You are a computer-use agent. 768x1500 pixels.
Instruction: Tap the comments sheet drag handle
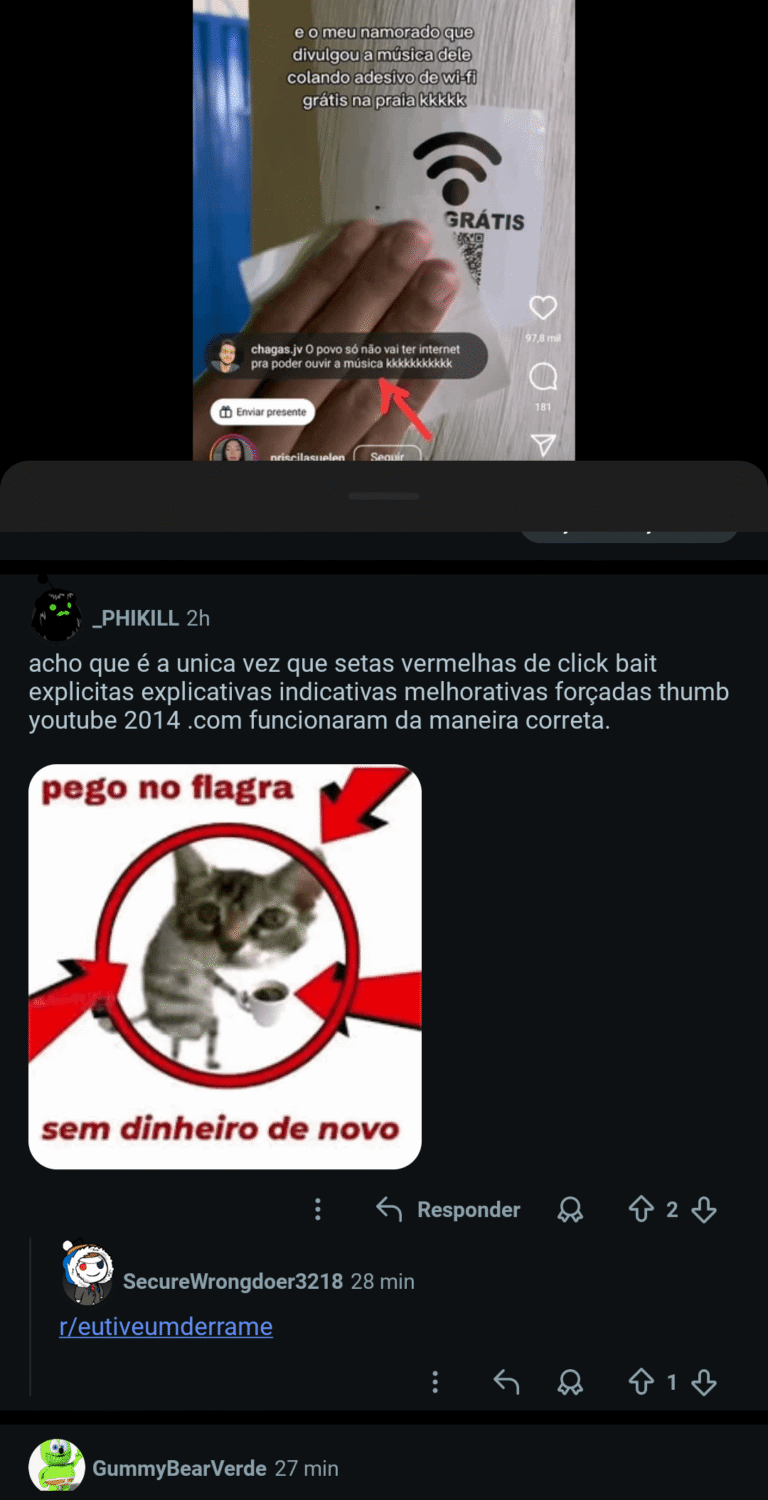coord(384,496)
